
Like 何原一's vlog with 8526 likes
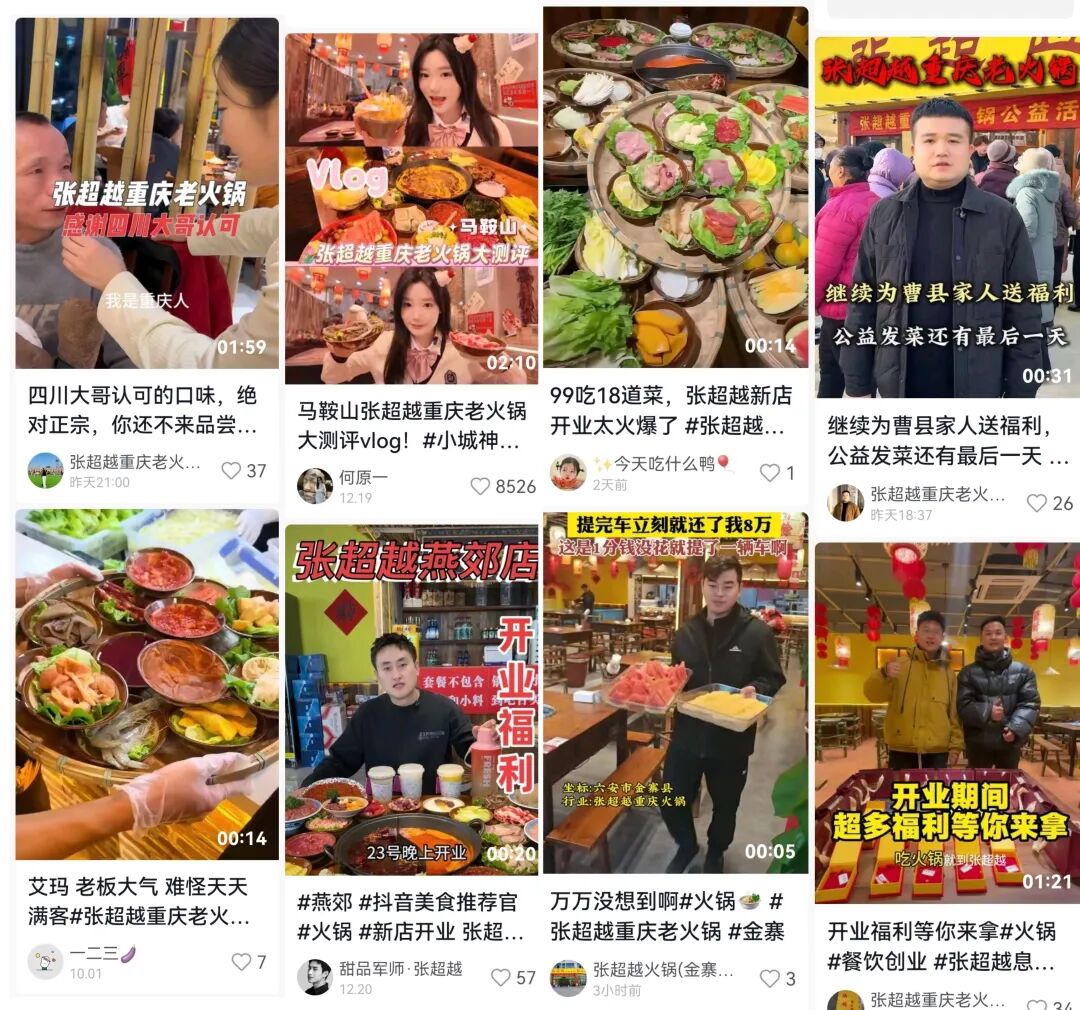481,486
